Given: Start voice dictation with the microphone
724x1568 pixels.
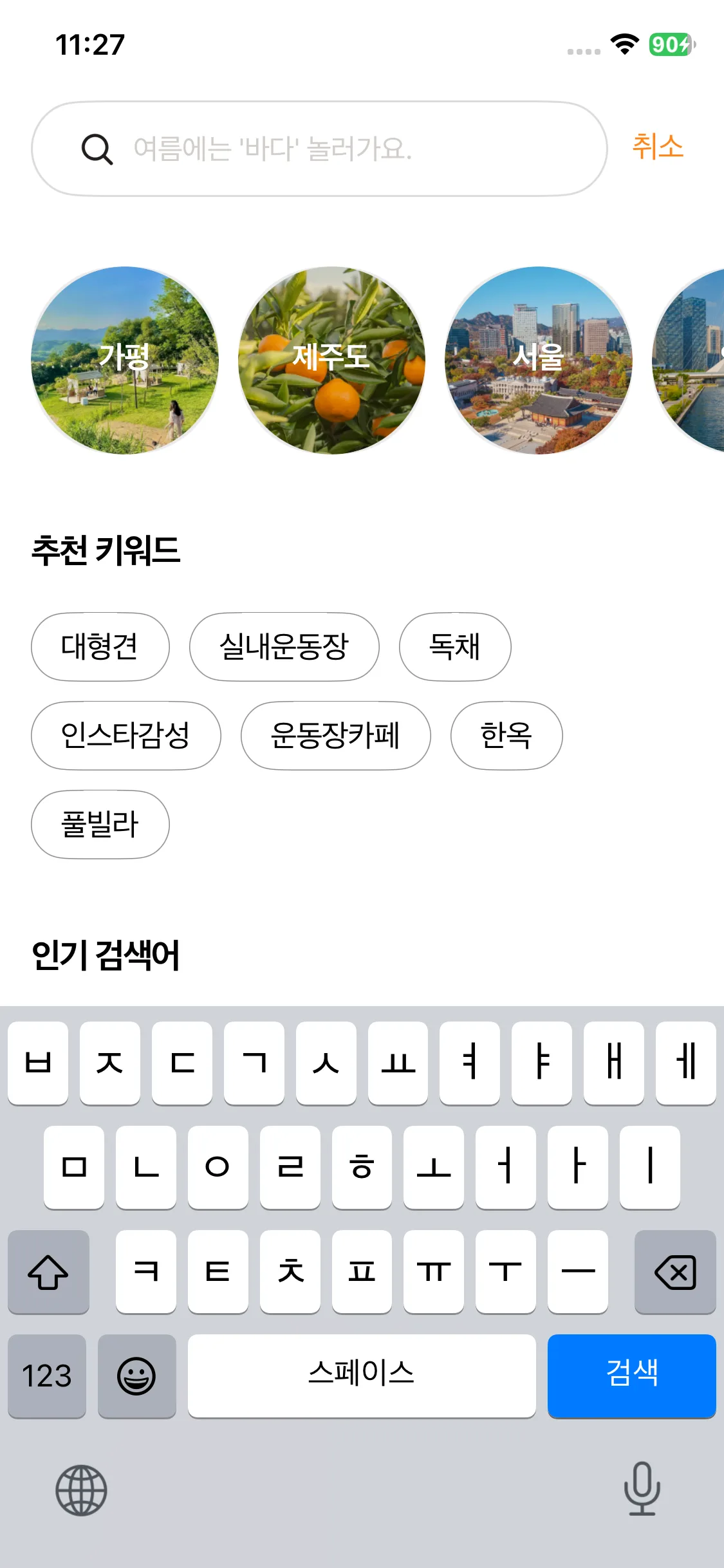Looking at the screenshot, I should (x=642, y=1488).
